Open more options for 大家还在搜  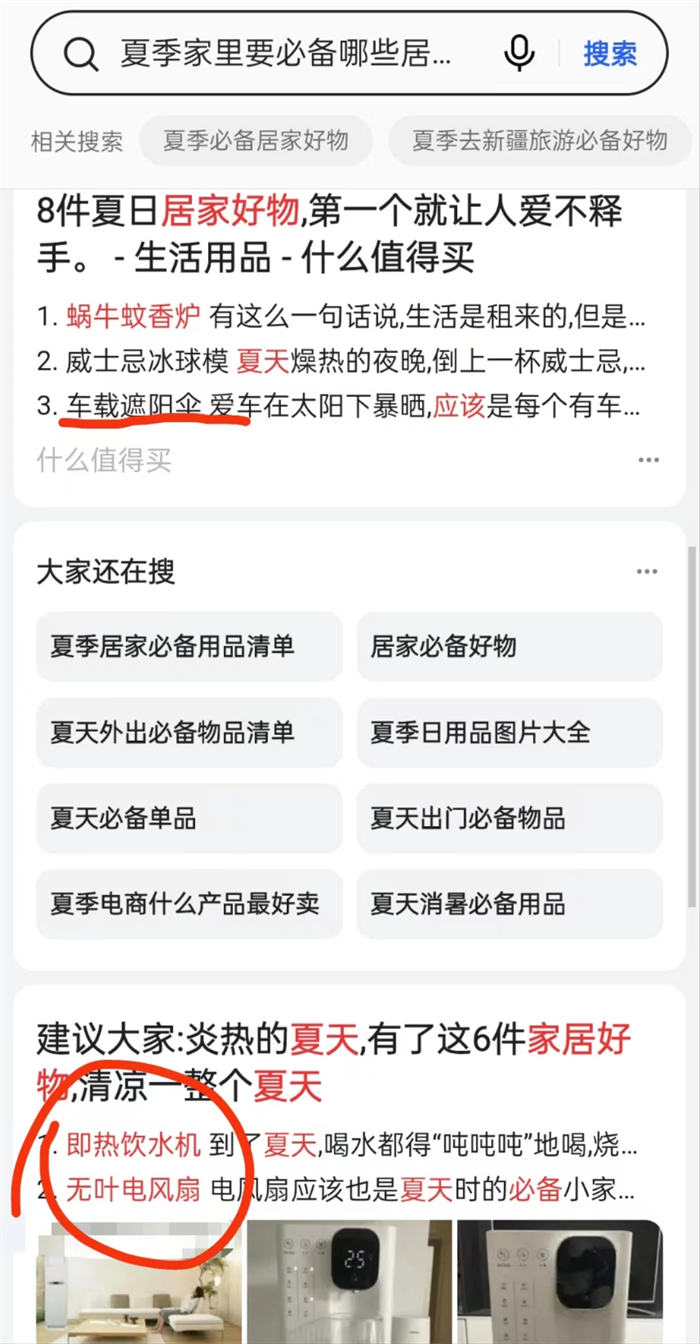pos(647,572)
